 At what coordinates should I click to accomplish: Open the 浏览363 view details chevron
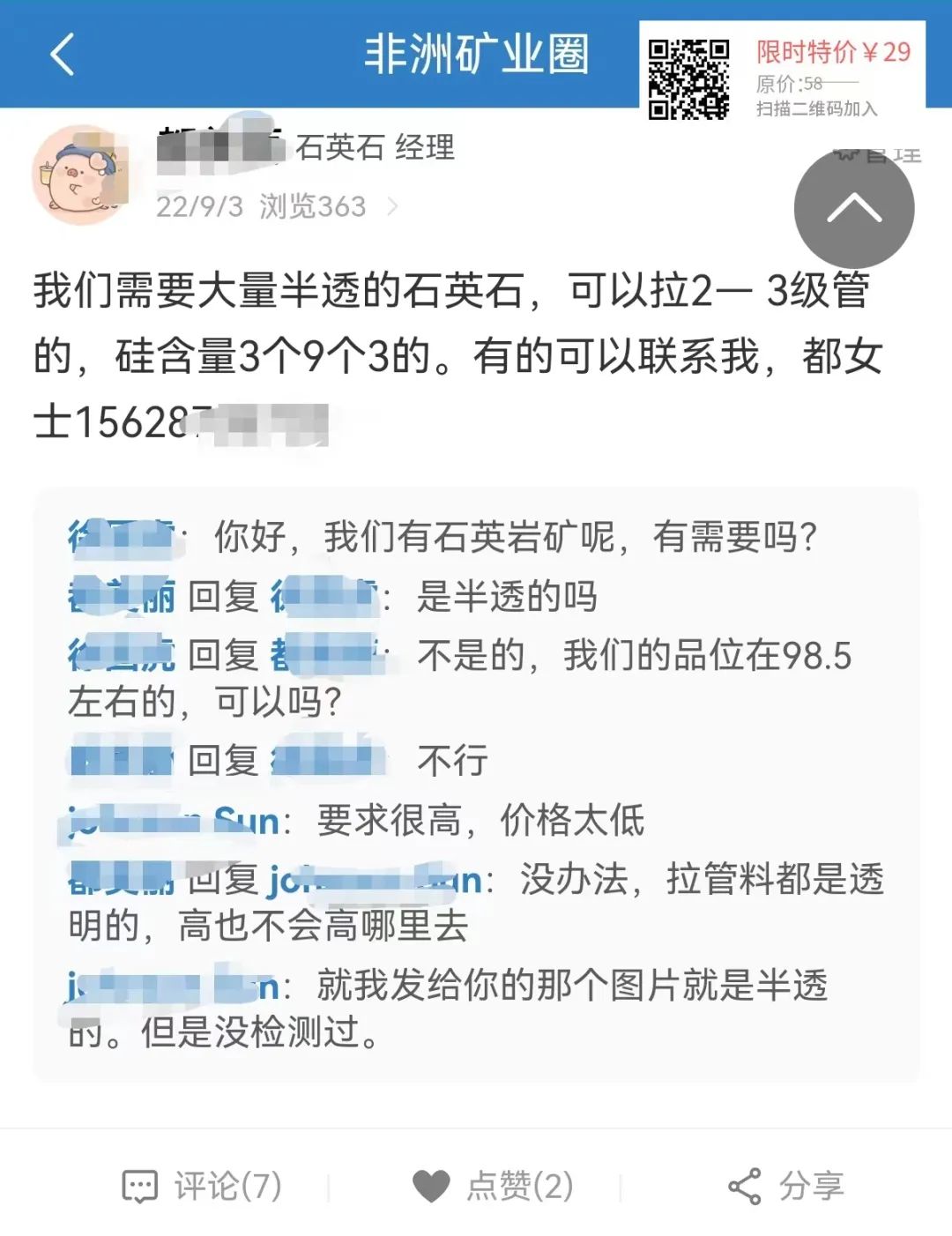(x=393, y=207)
